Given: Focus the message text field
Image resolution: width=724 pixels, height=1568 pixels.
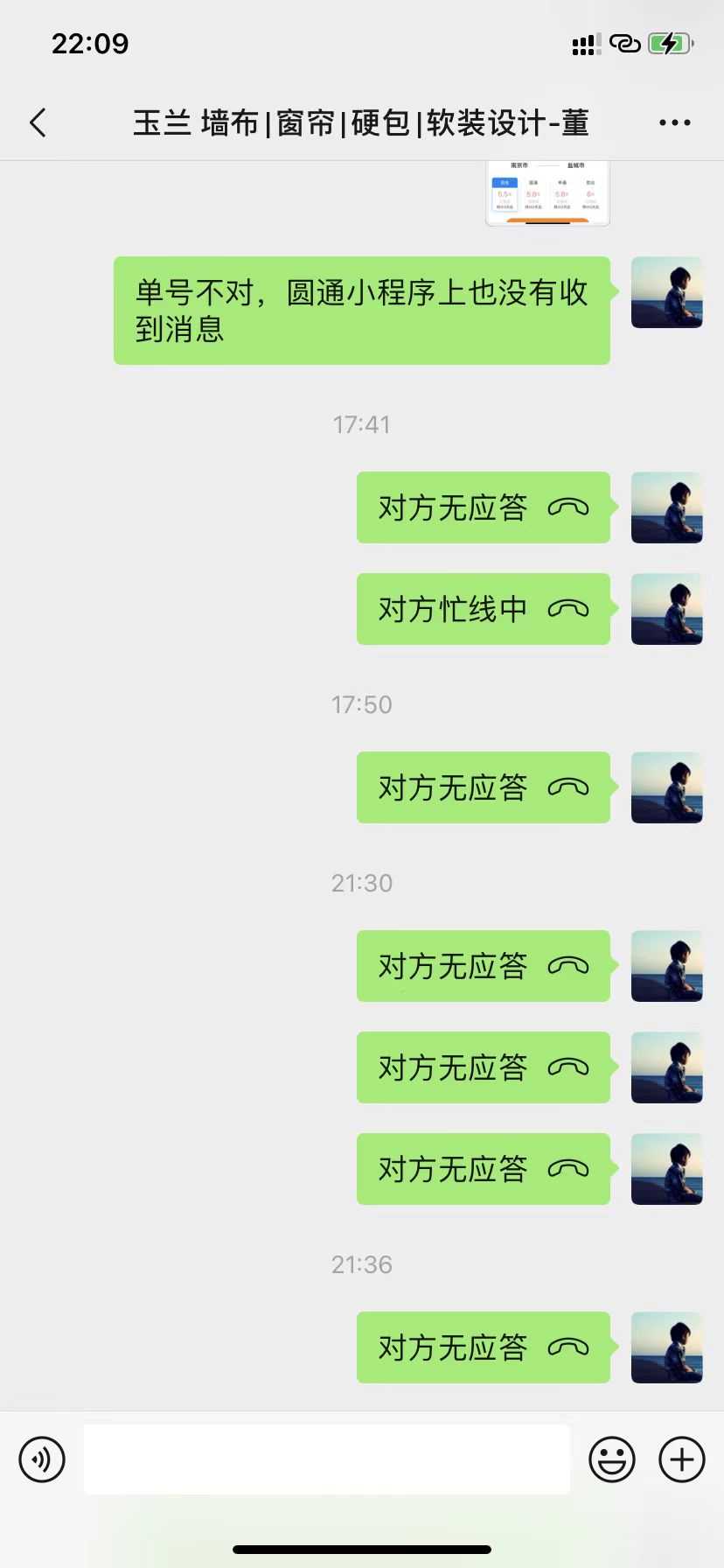Looking at the screenshot, I should 326,1459.
